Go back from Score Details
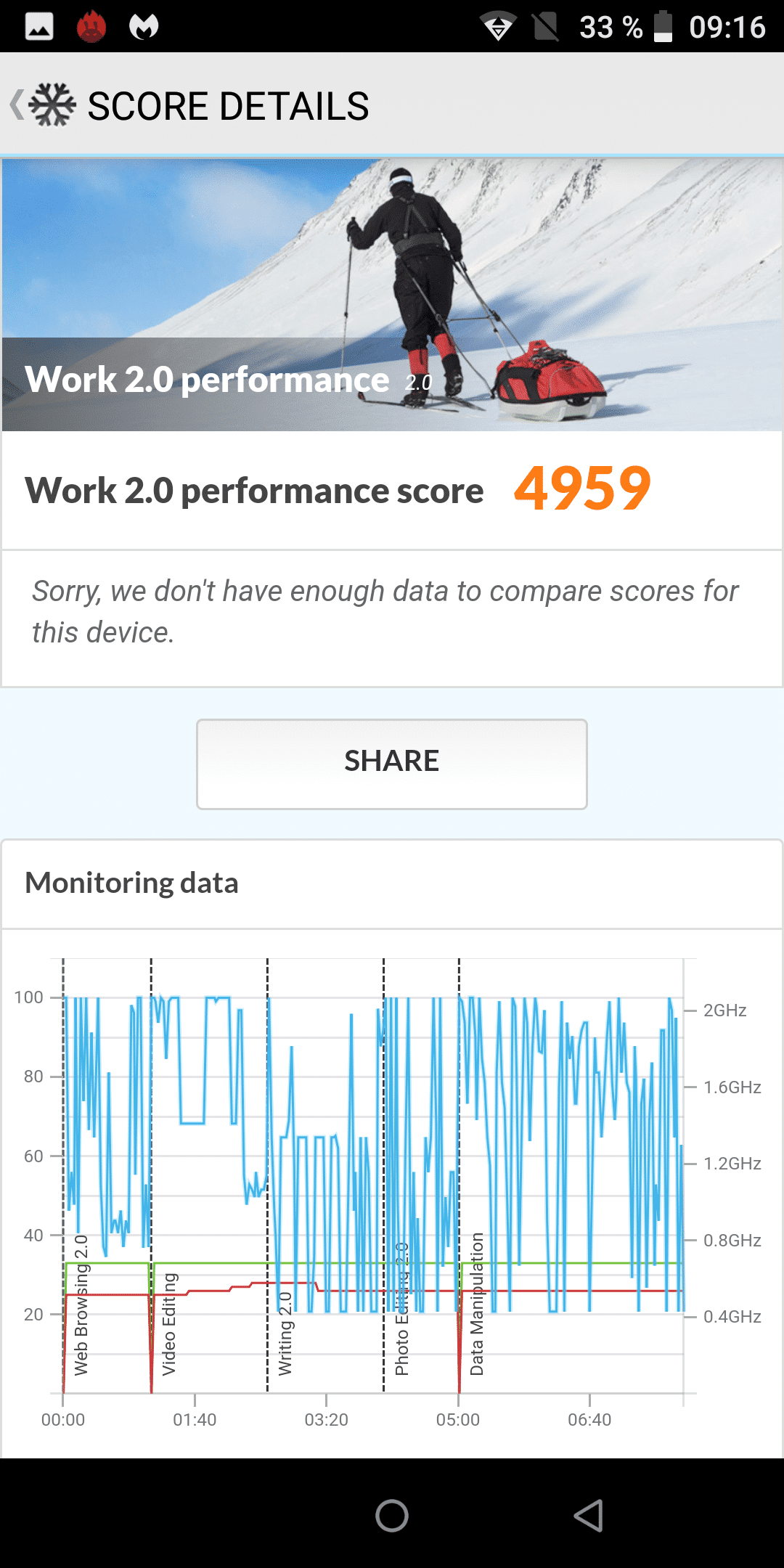 (x=42, y=105)
